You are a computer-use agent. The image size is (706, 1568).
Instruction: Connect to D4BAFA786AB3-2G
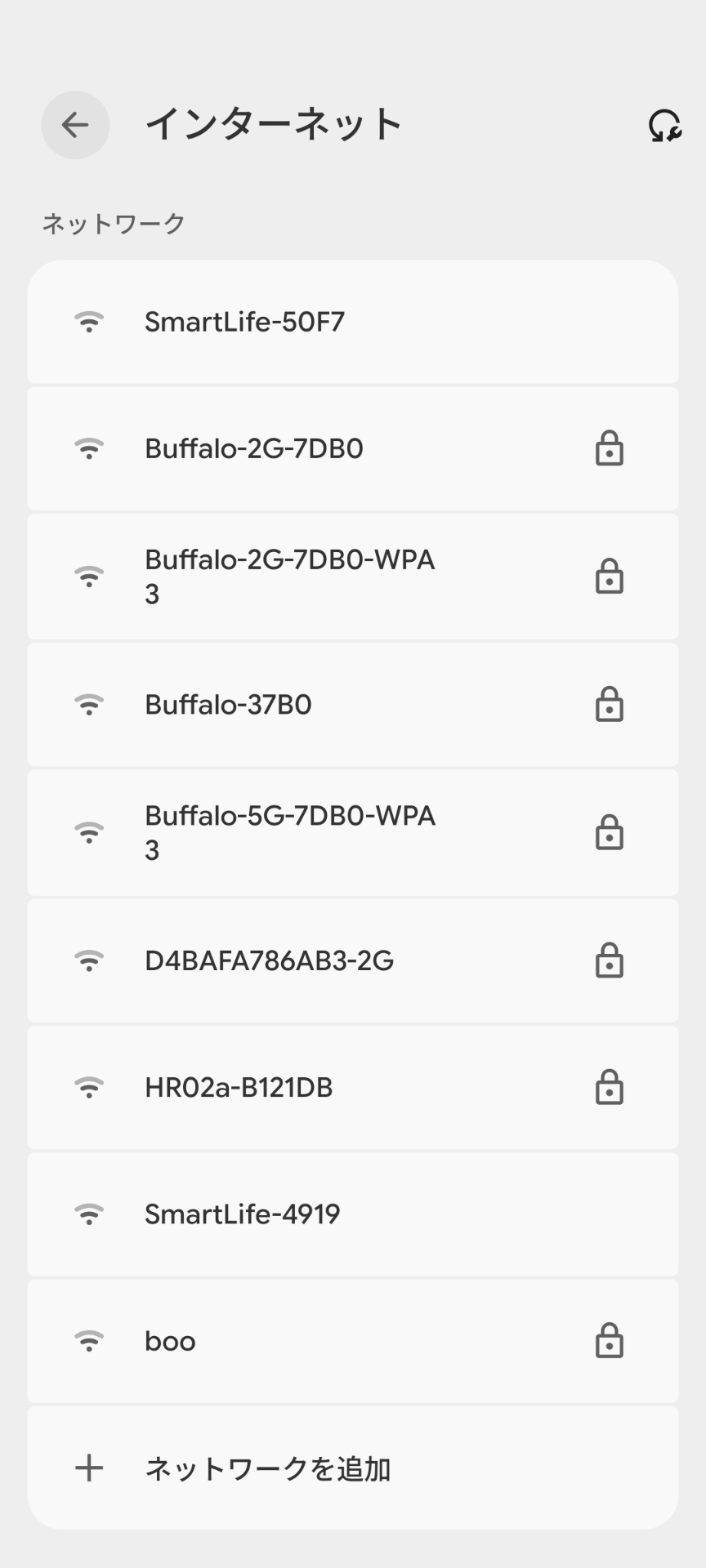tap(351, 960)
